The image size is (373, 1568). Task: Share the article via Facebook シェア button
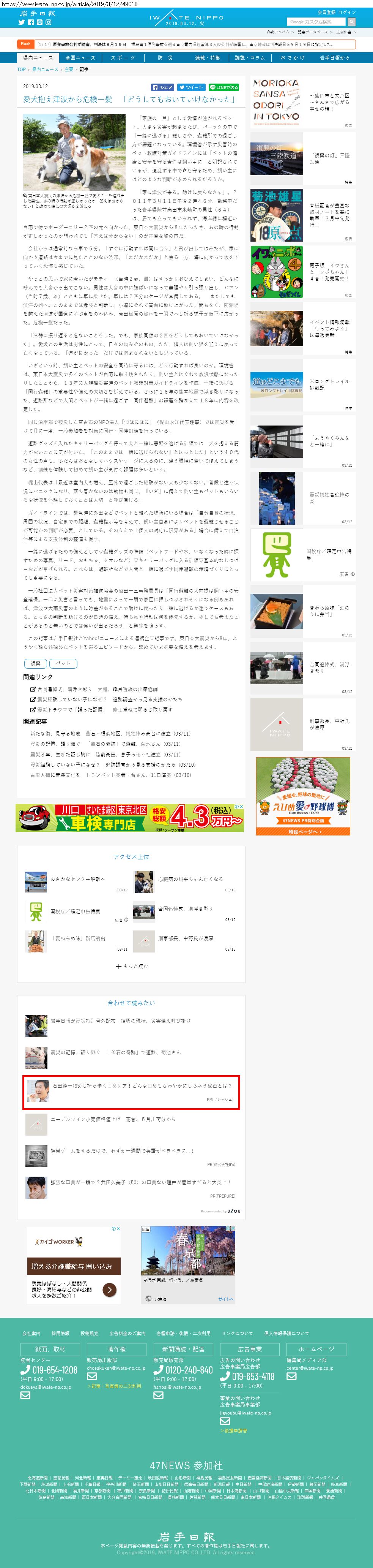(163, 87)
